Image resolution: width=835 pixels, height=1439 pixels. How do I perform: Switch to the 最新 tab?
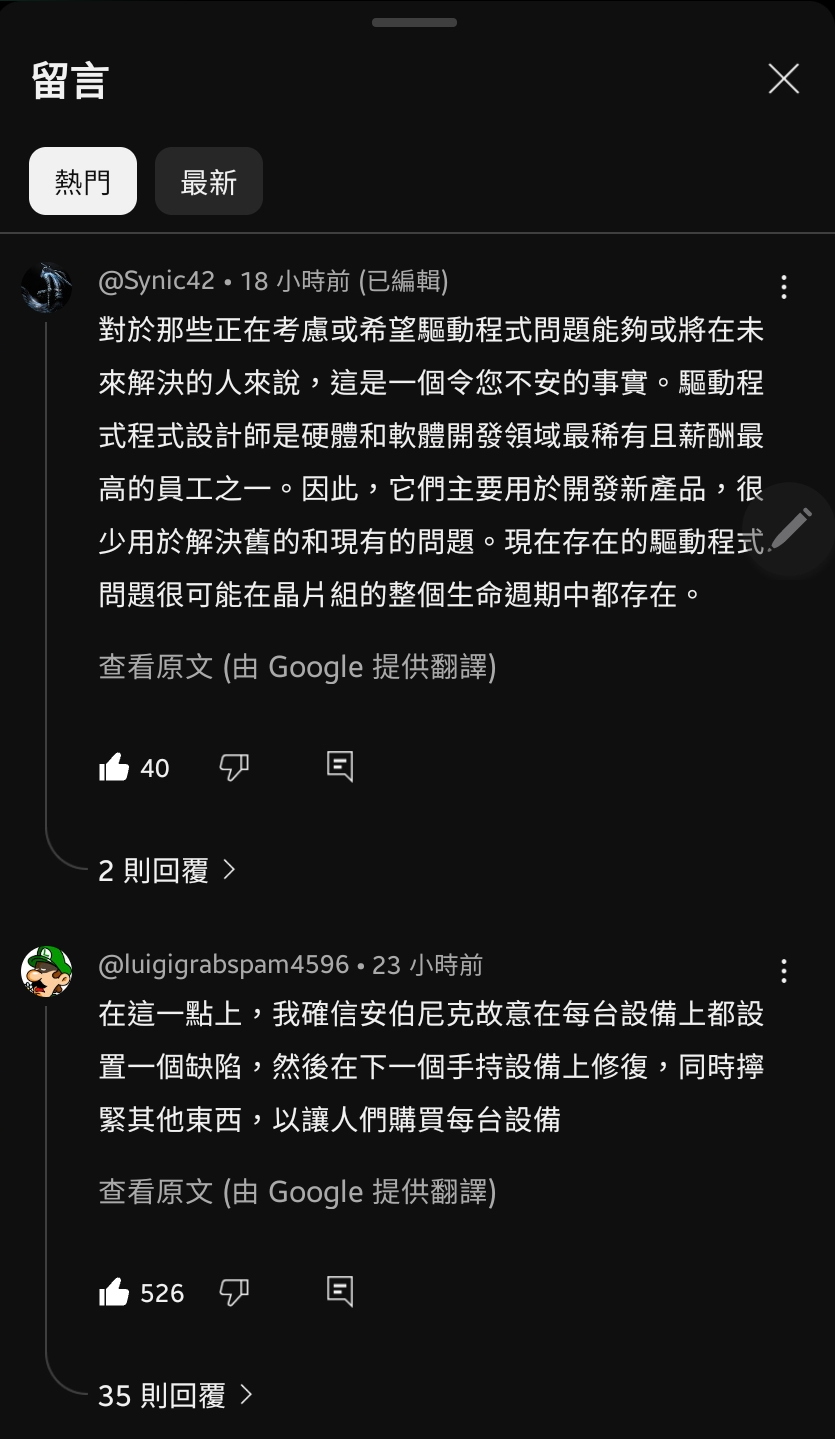click(208, 181)
